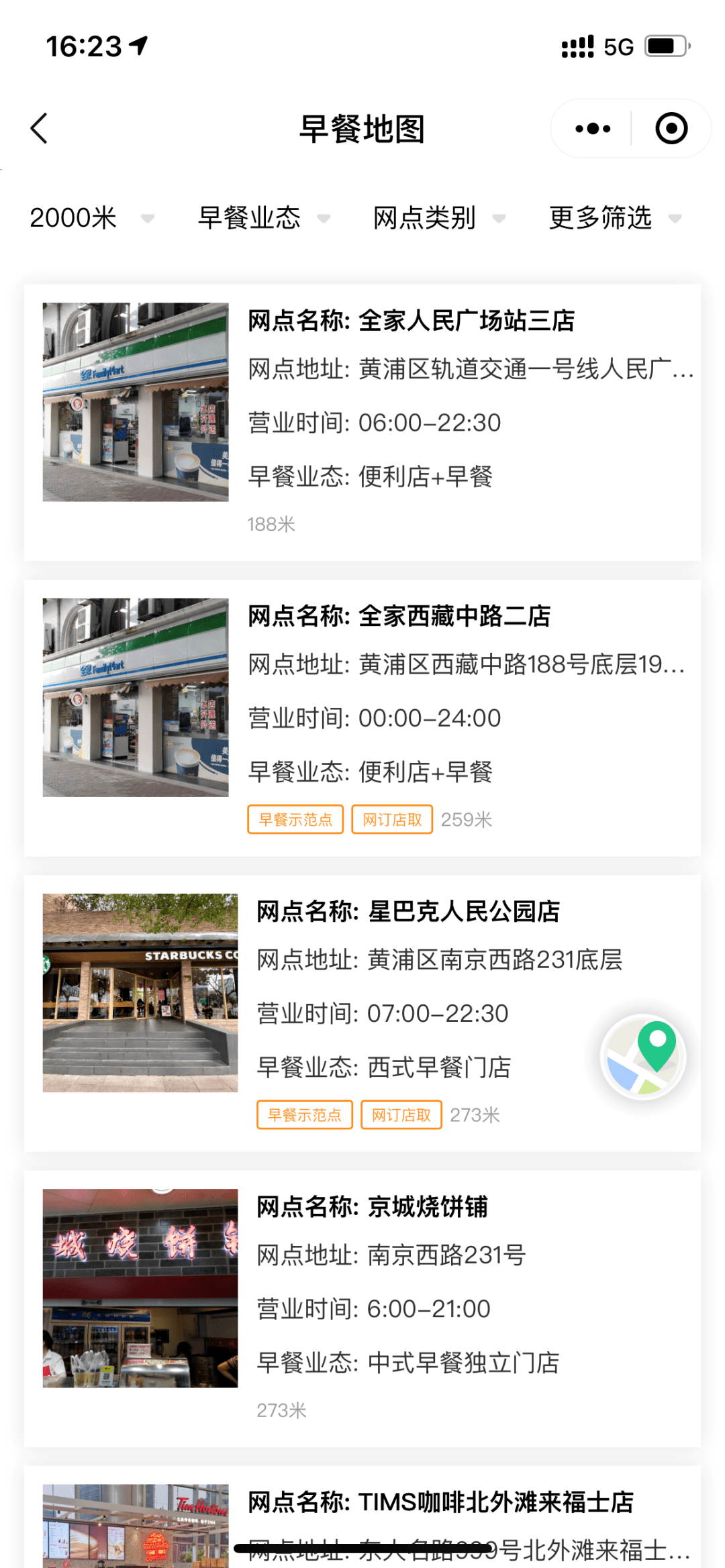Viewport: 725px width, 1568px height.
Task: Tap 早餐示范点 tag on 星巴克人民公园店
Action: point(304,1114)
